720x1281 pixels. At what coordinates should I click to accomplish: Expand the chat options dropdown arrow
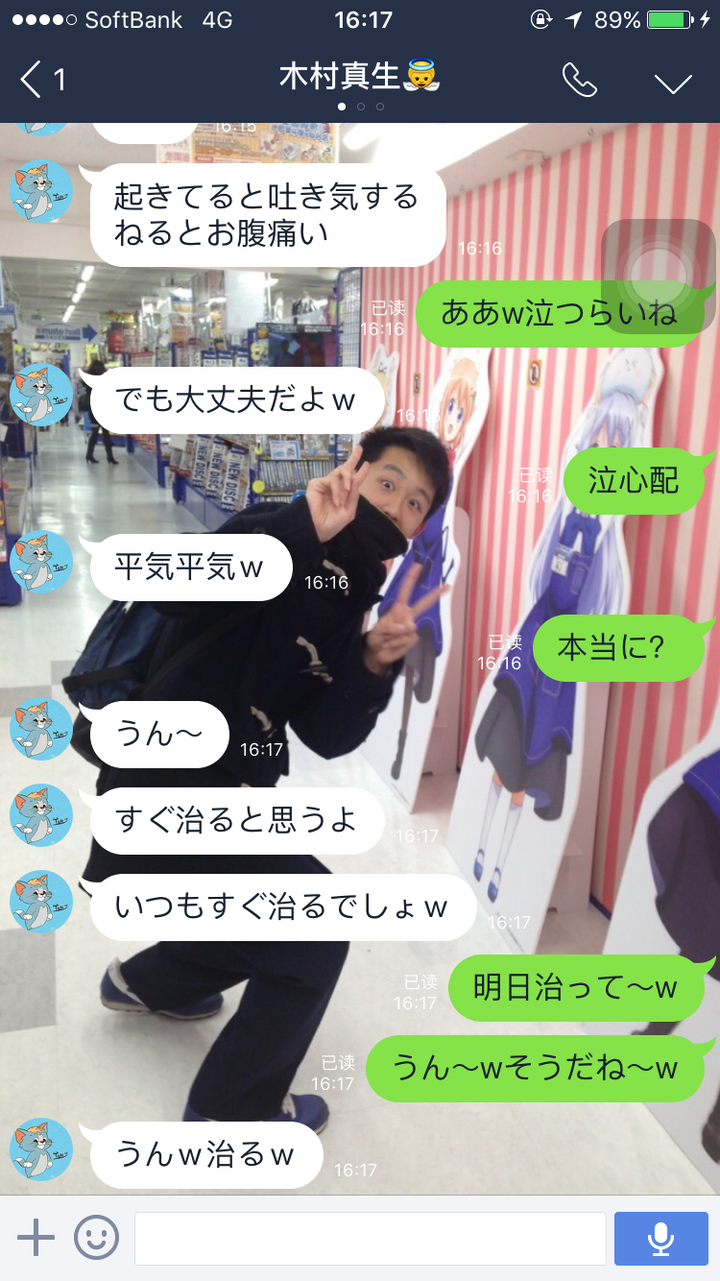tap(673, 81)
